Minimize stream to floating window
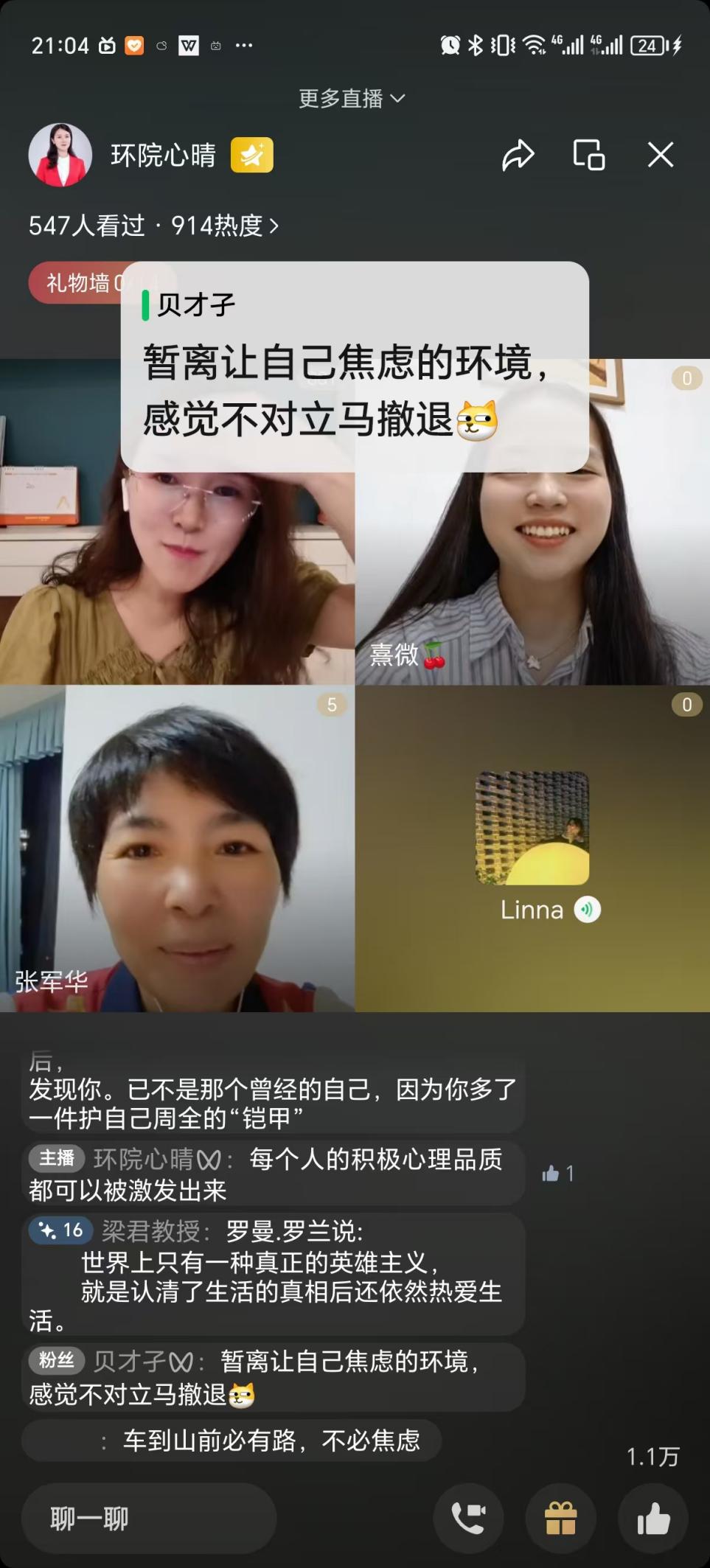The width and height of the screenshot is (710, 1568). tap(588, 156)
